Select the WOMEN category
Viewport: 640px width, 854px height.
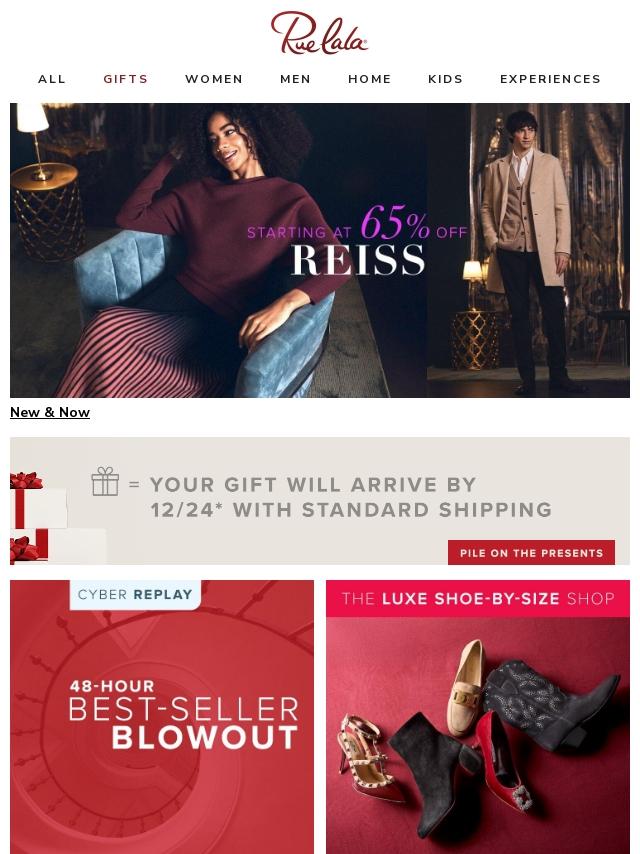pyautogui.click(x=214, y=79)
